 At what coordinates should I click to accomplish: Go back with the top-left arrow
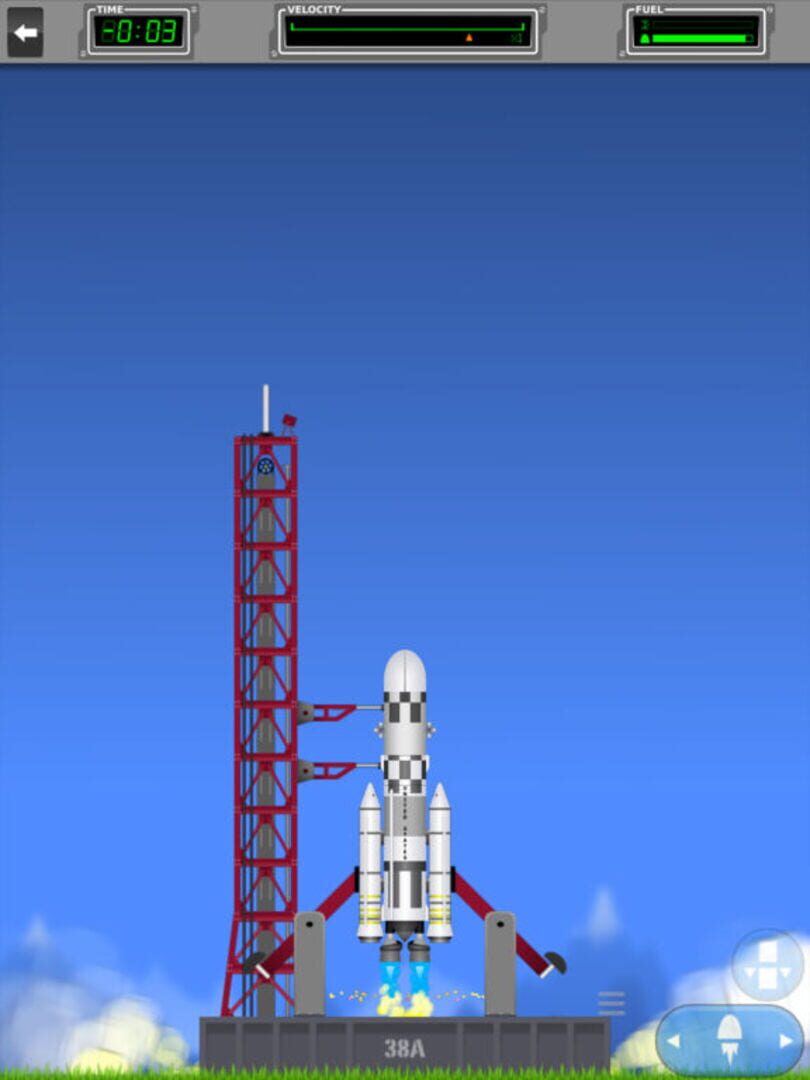click(x=25, y=32)
